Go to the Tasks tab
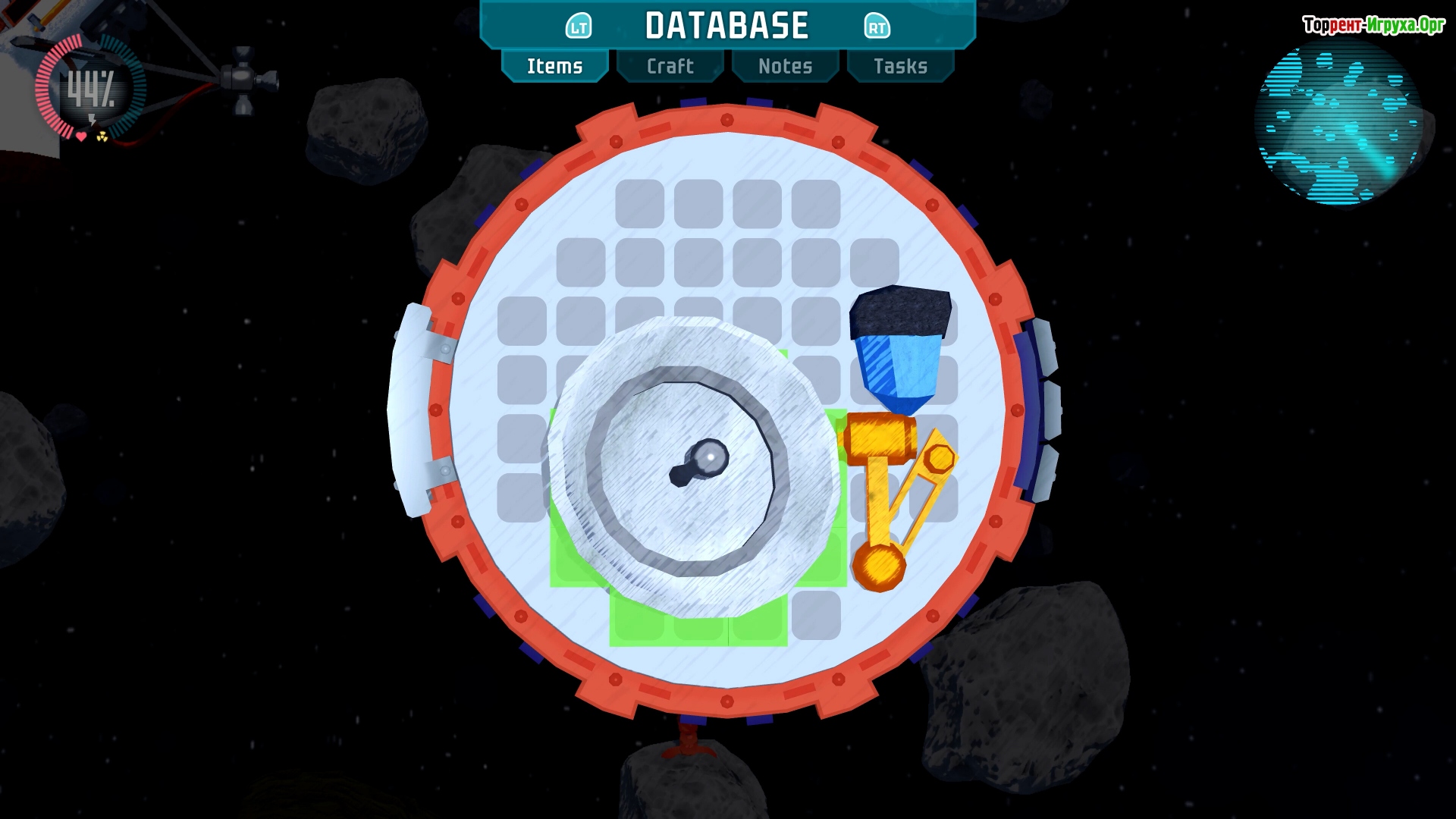 (x=900, y=66)
